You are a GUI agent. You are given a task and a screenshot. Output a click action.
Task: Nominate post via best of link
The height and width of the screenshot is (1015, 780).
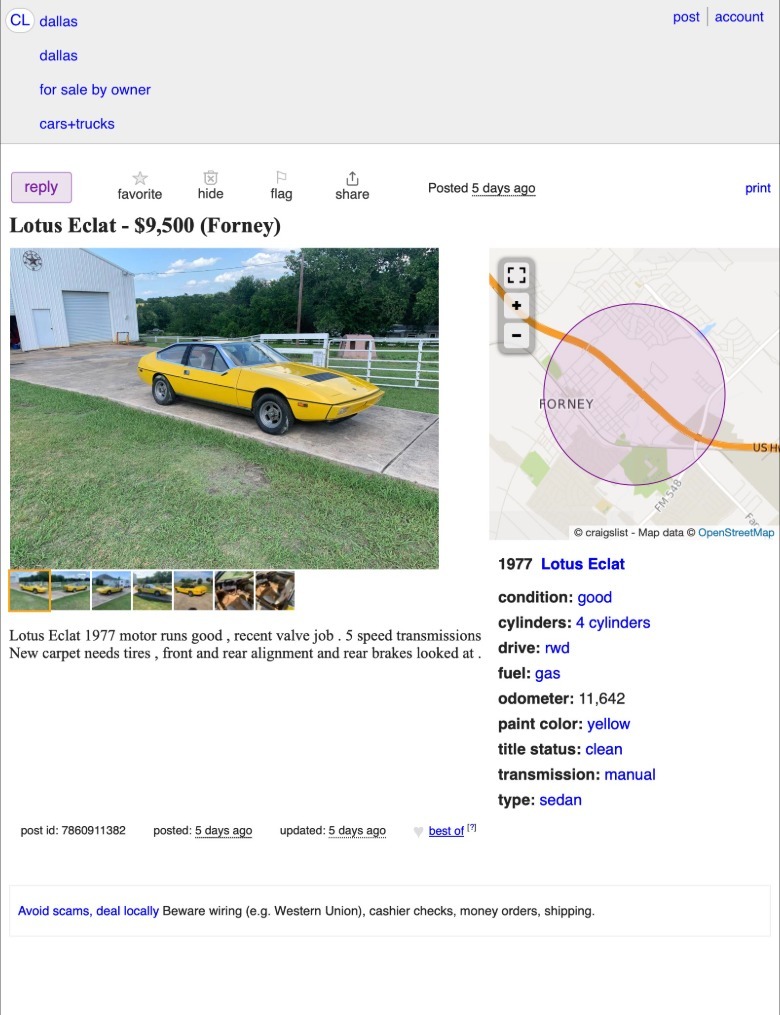[x=446, y=831]
